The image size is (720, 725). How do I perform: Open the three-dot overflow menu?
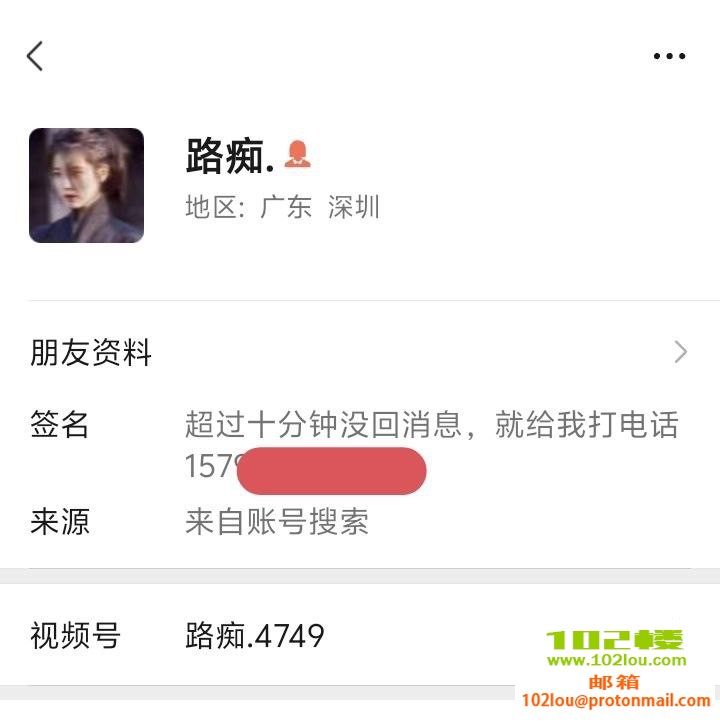pos(669,56)
